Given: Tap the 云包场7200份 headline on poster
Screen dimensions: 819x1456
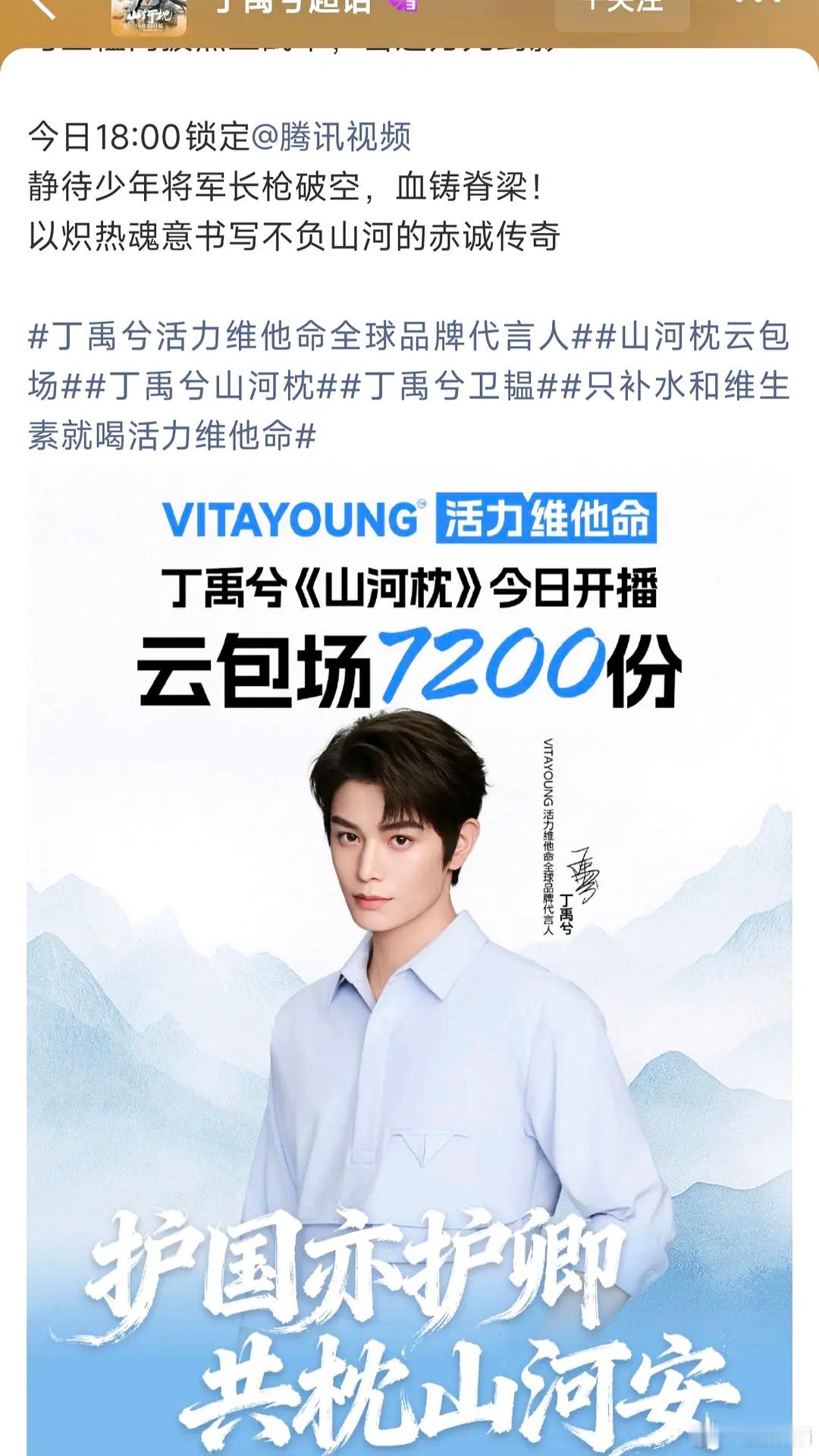Looking at the screenshot, I should coord(409,668).
